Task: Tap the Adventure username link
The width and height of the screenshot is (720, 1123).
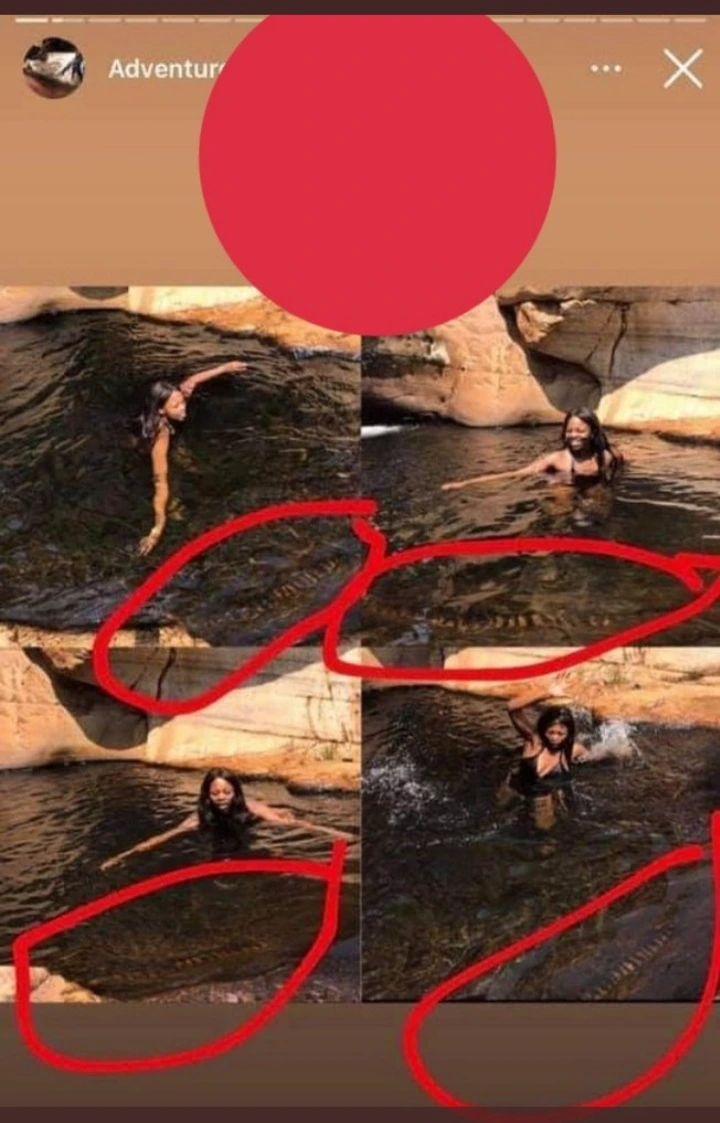Action: point(165,70)
